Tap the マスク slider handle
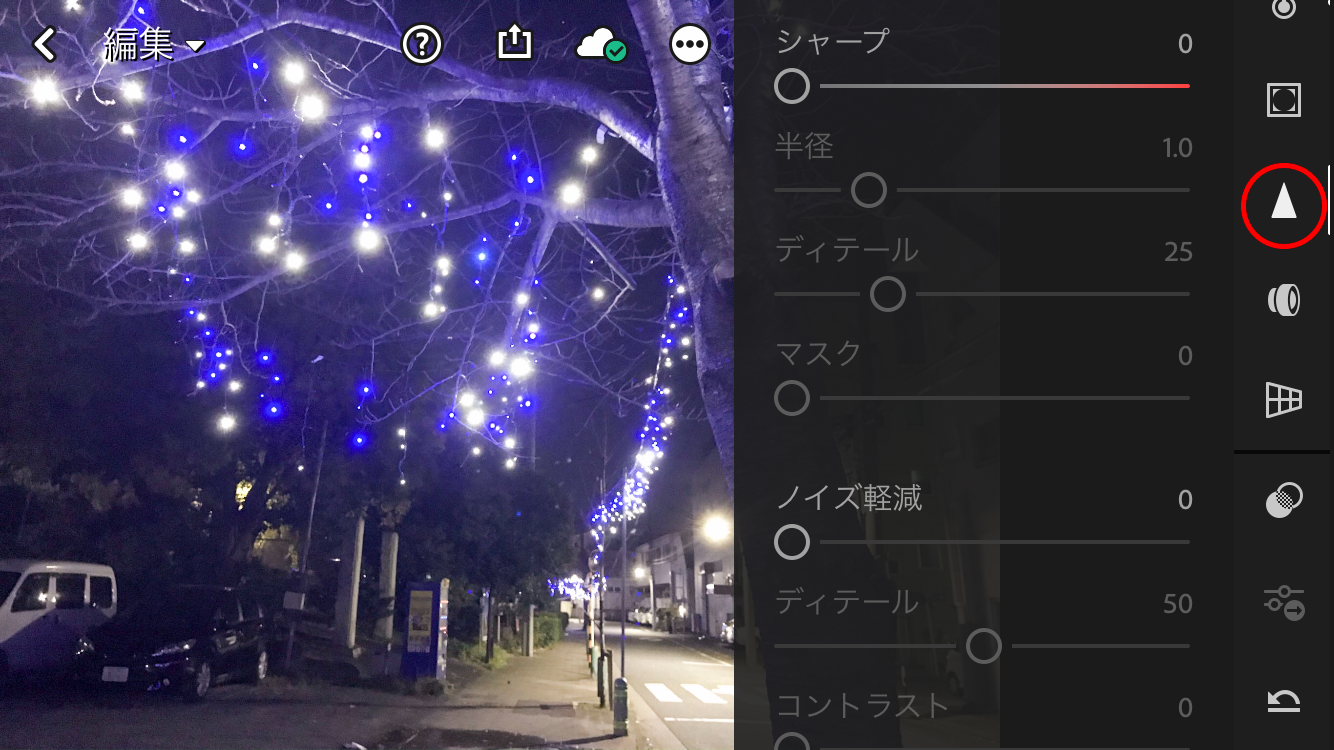1334x750 pixels. click(x=791, y=398)
